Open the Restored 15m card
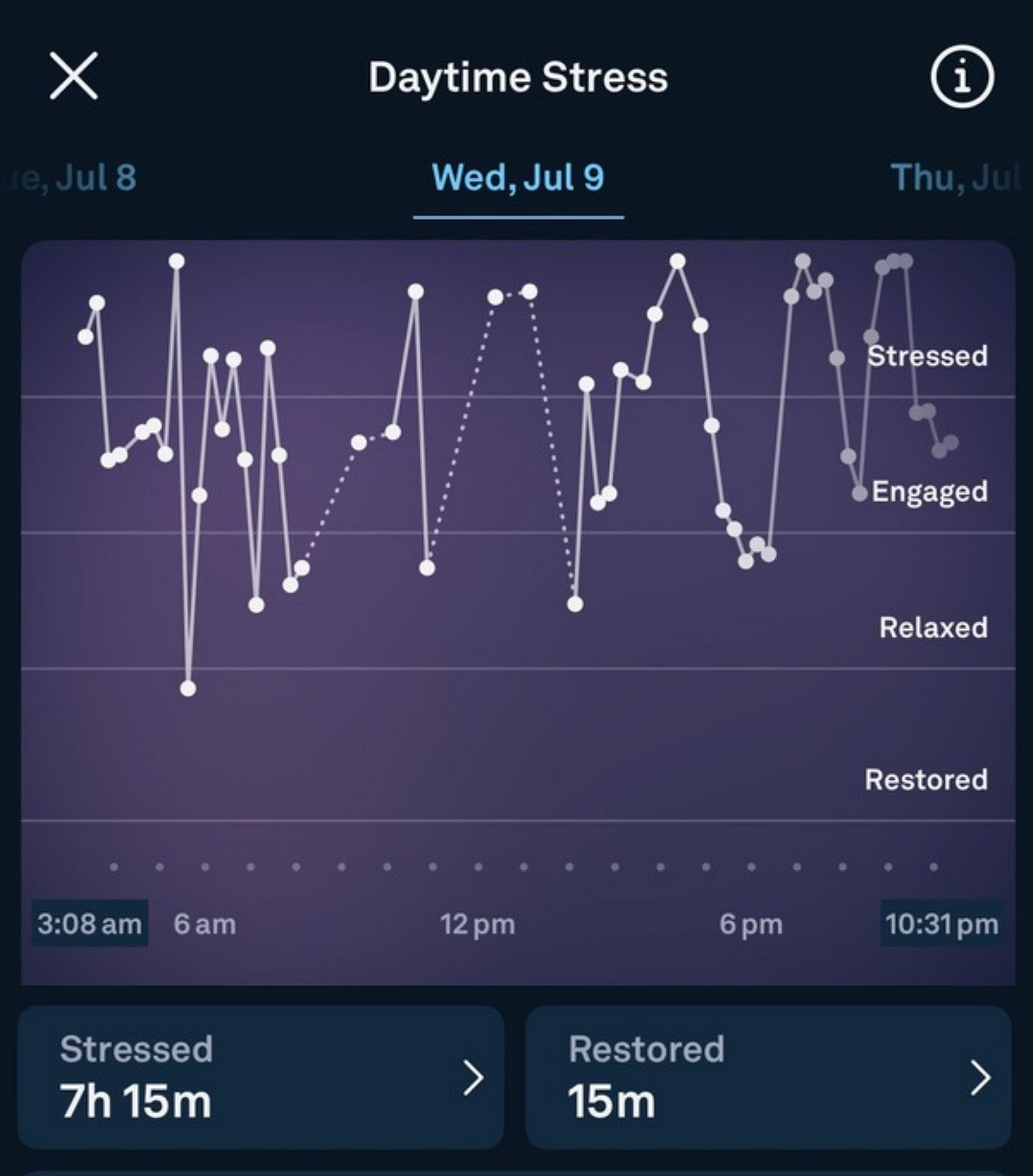The height and width of the screenshot is (1176, 1033). tap(768, 1077)
